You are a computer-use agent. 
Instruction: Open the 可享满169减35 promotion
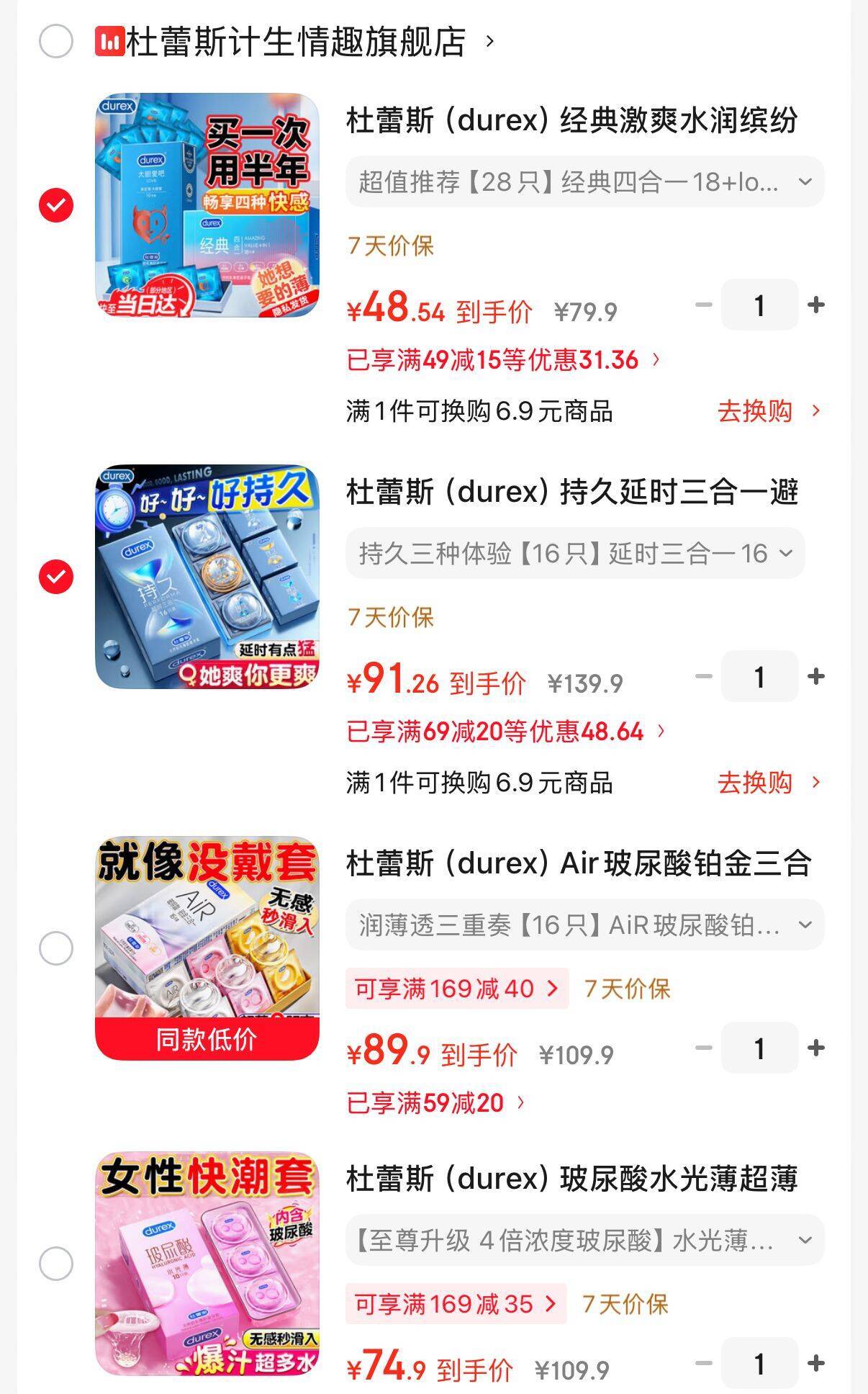coord(456,1304)
